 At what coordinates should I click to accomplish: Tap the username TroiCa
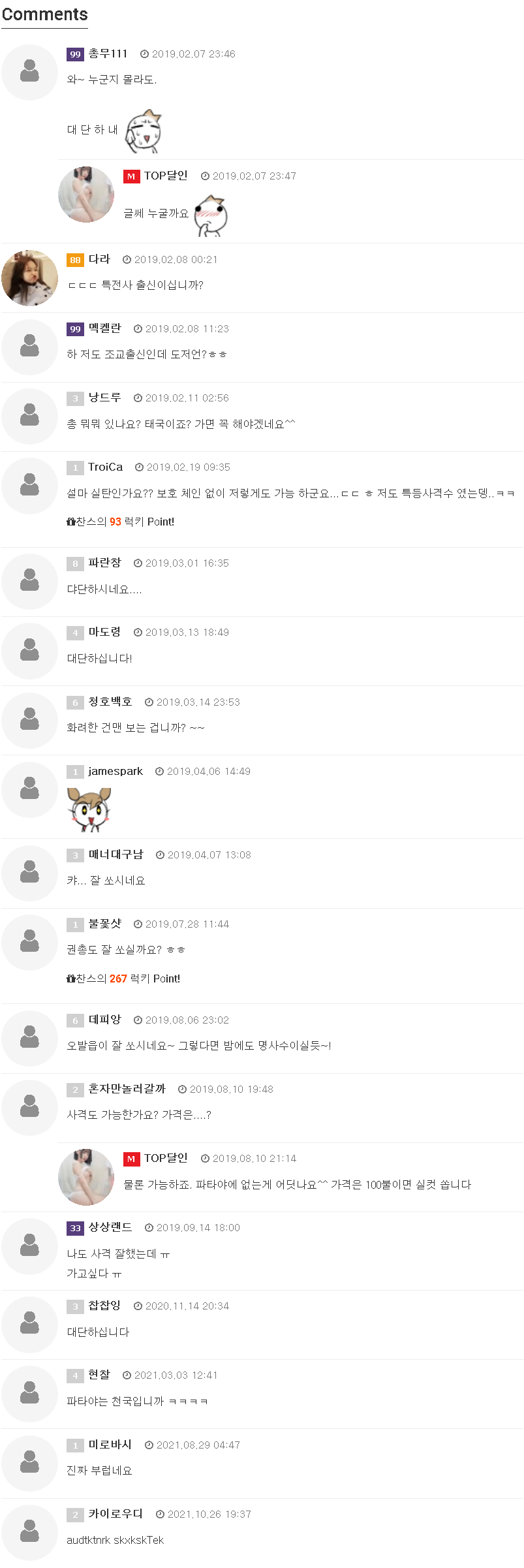105,467
